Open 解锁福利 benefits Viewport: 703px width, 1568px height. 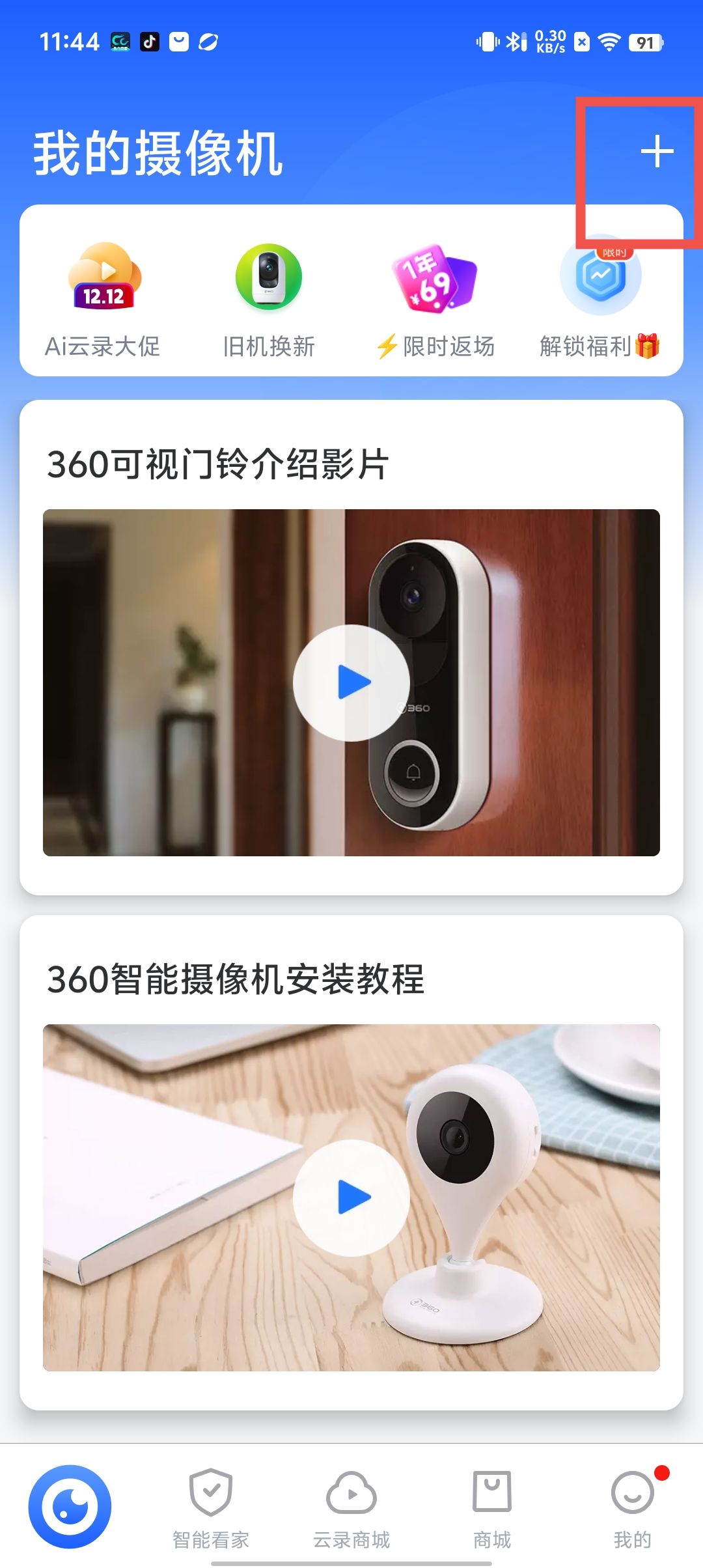600,300
